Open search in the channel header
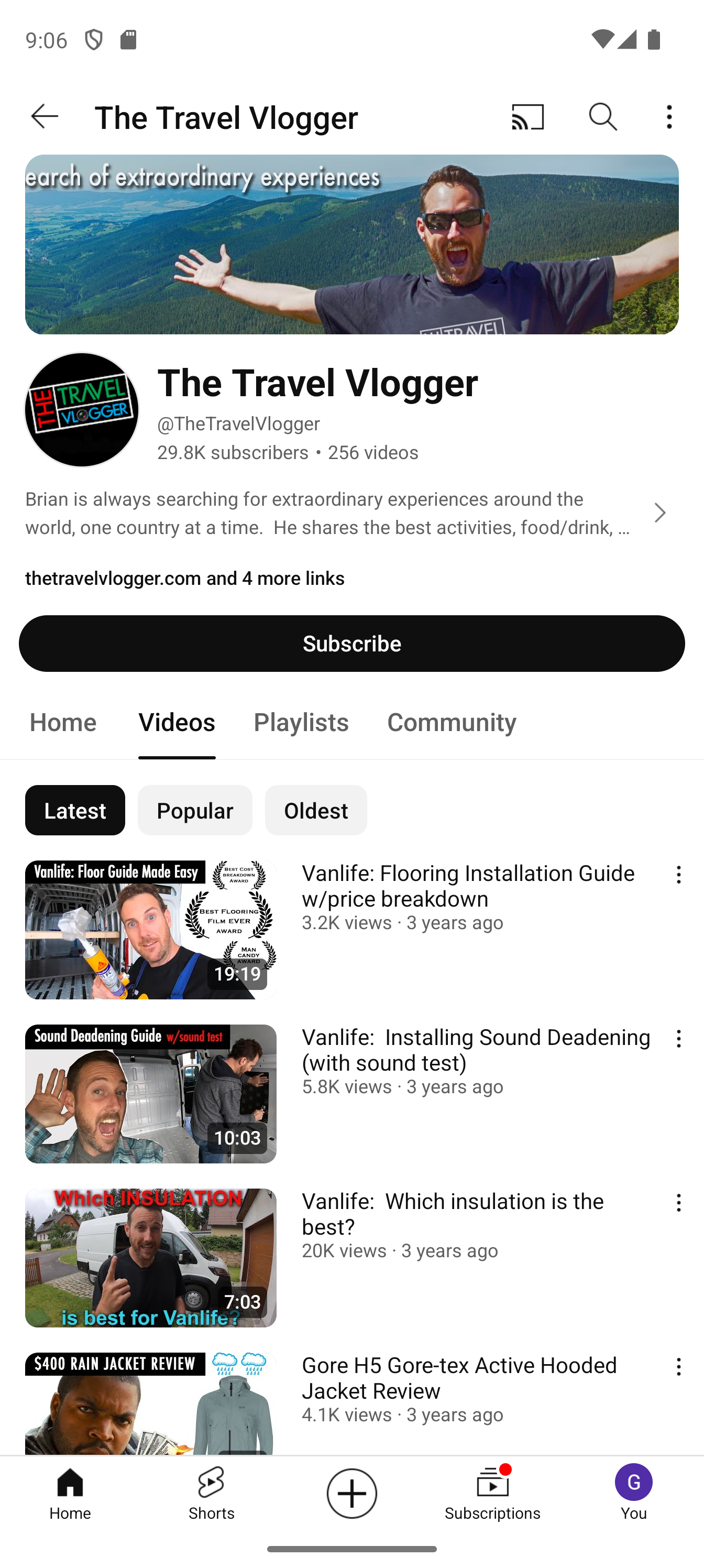This screenshot has width=704, height=1568. tap(603, 116)
